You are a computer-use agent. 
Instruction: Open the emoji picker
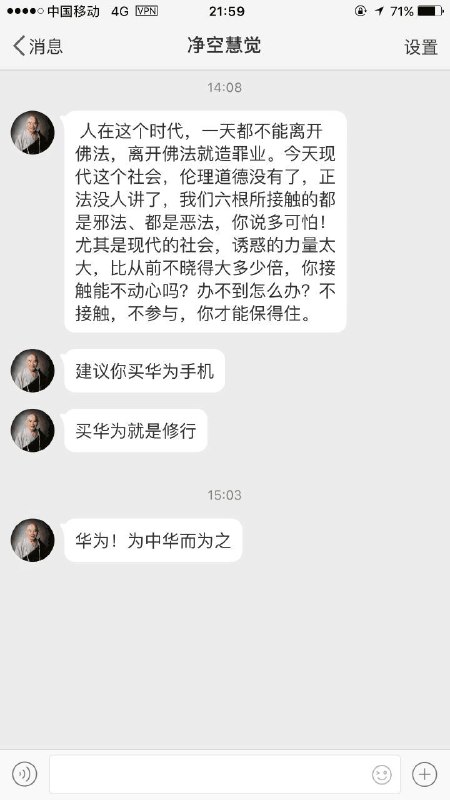coord(382,774)
